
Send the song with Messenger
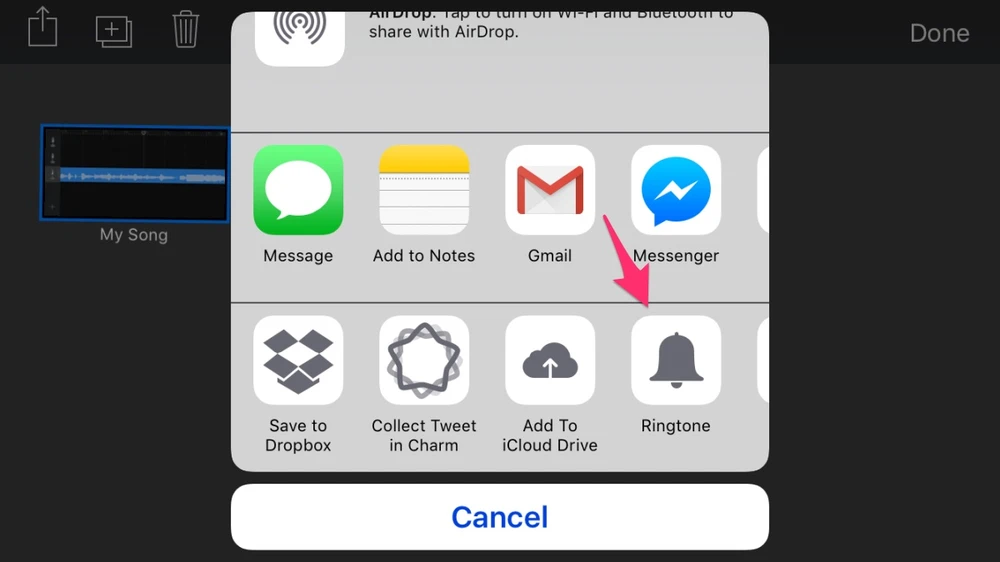pos(676,190)
